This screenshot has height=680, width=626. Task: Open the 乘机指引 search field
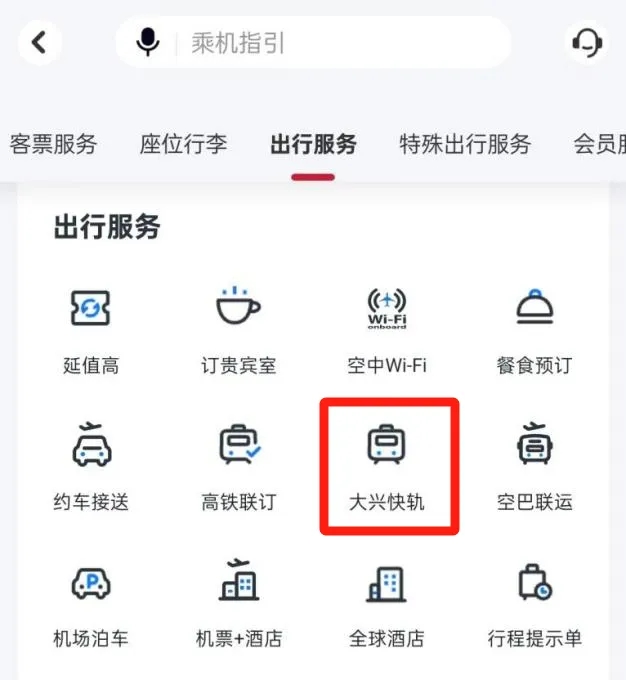click(330, 43)
